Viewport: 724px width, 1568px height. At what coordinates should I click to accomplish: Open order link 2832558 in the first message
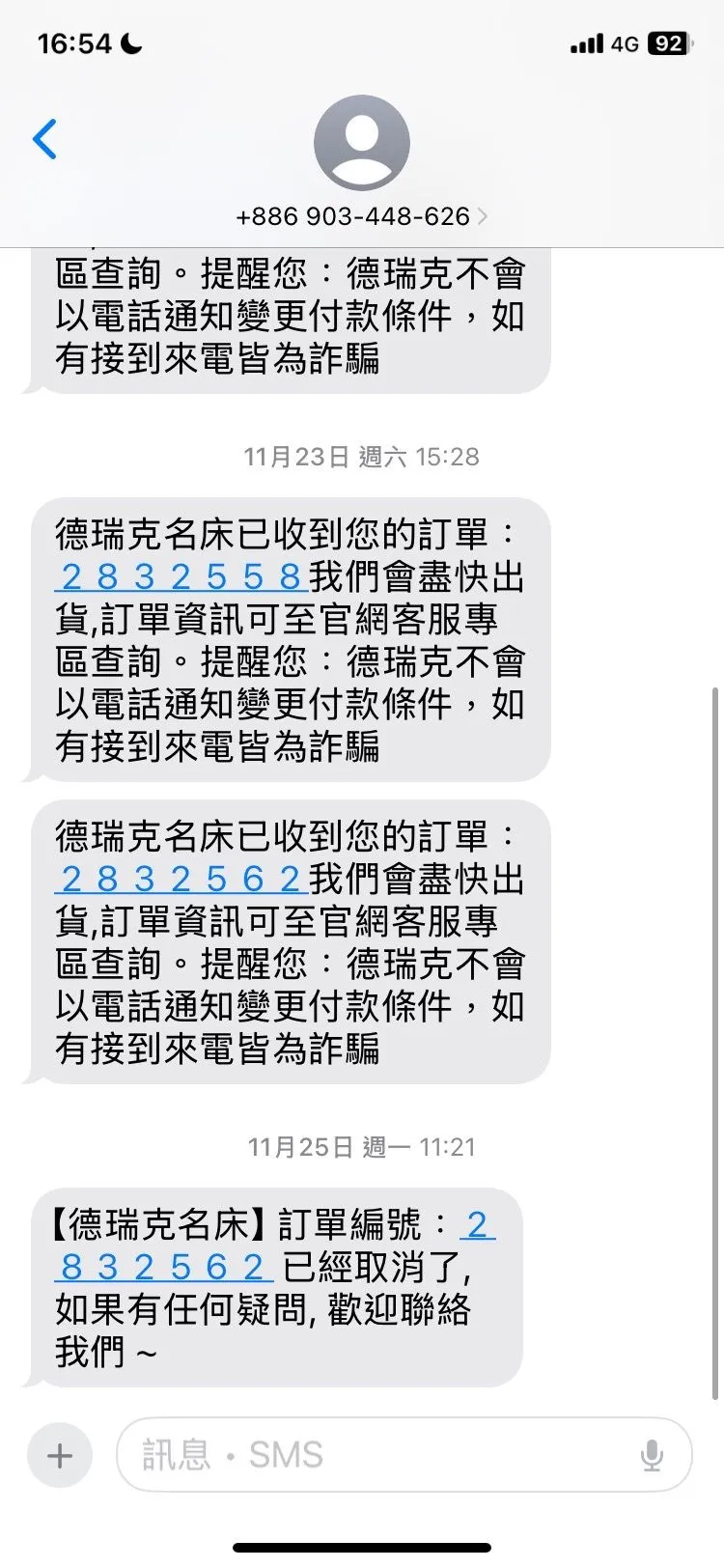pyautogui.click(x=176, y=576)
